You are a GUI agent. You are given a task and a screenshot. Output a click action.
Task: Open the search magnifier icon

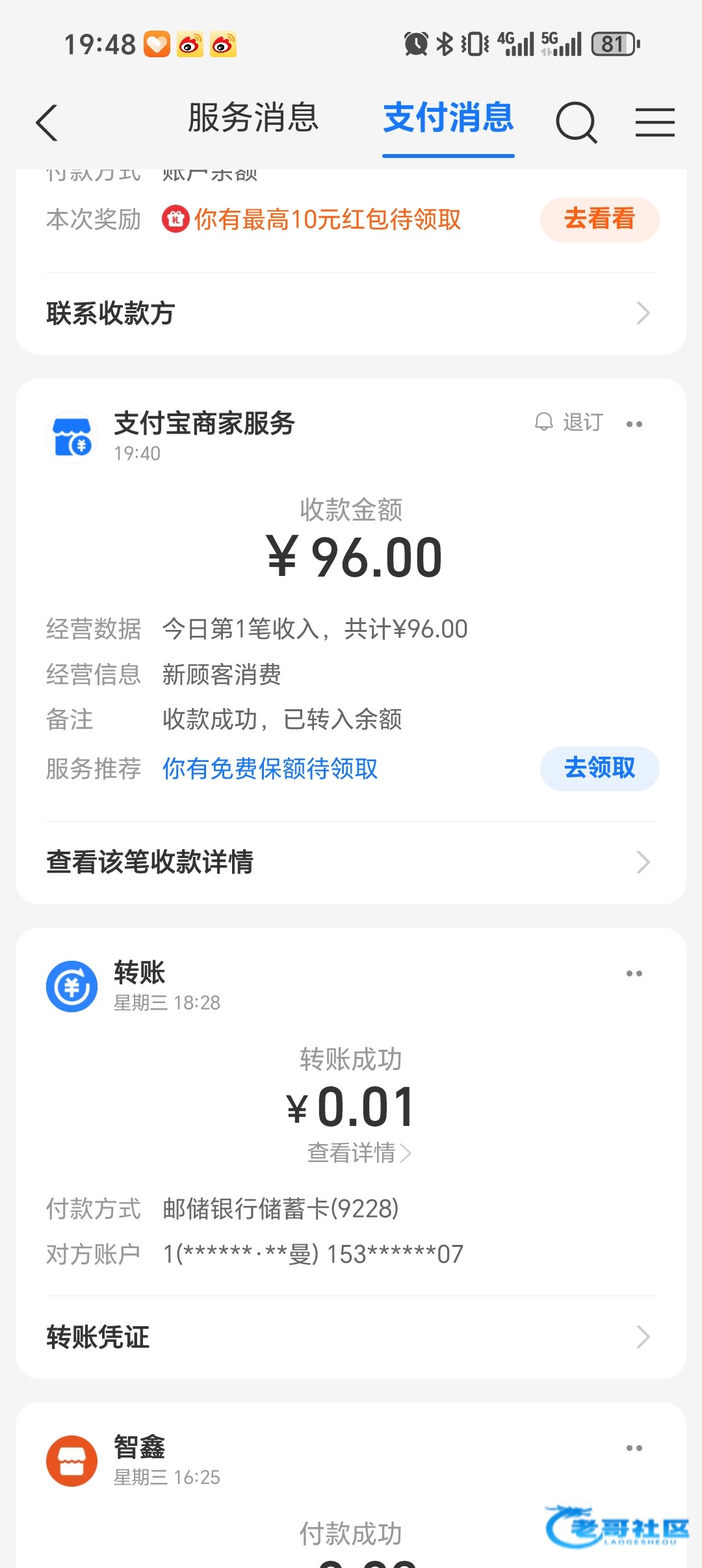576,122
